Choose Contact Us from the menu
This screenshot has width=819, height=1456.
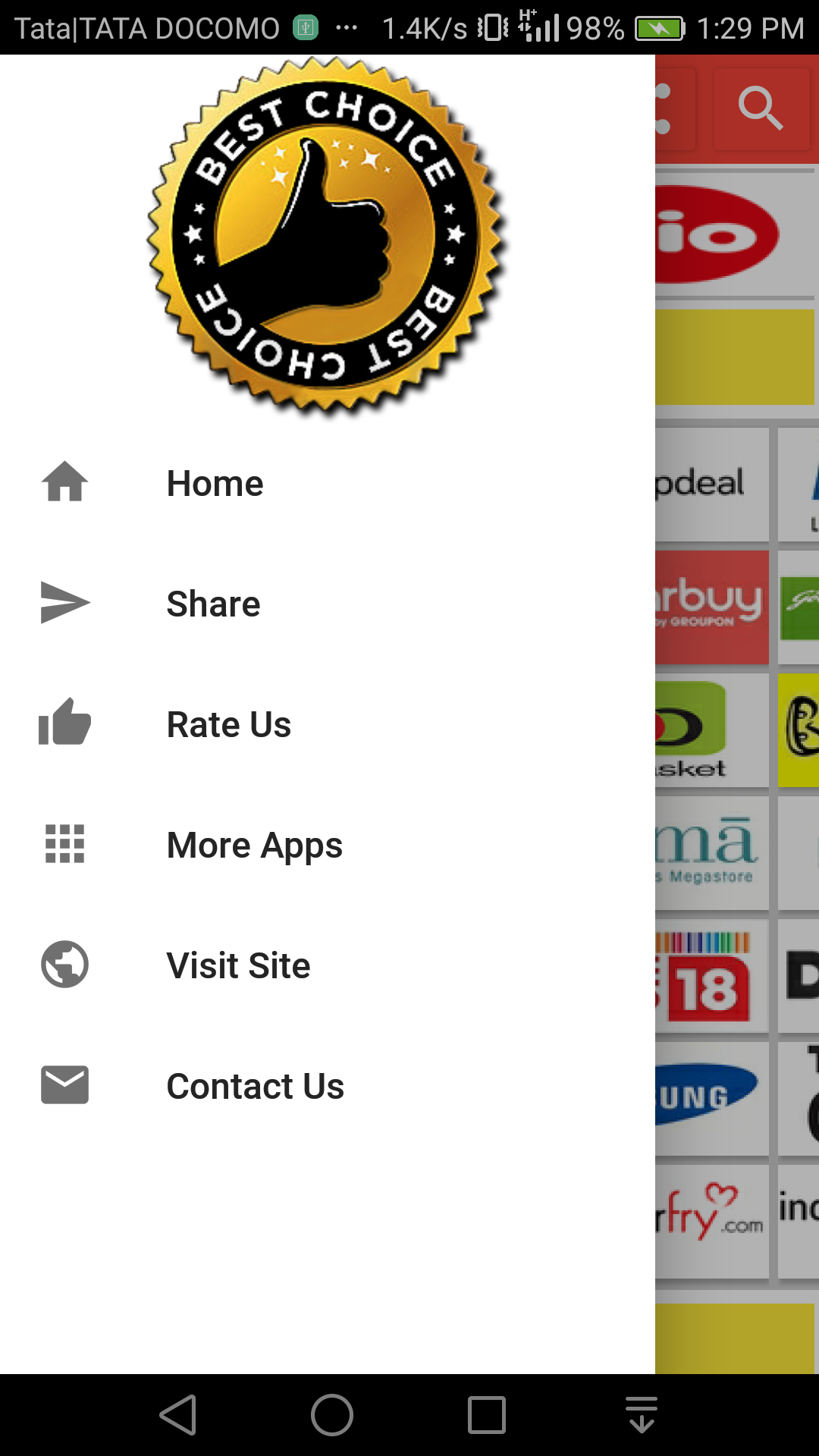(x=255, y=1085)
